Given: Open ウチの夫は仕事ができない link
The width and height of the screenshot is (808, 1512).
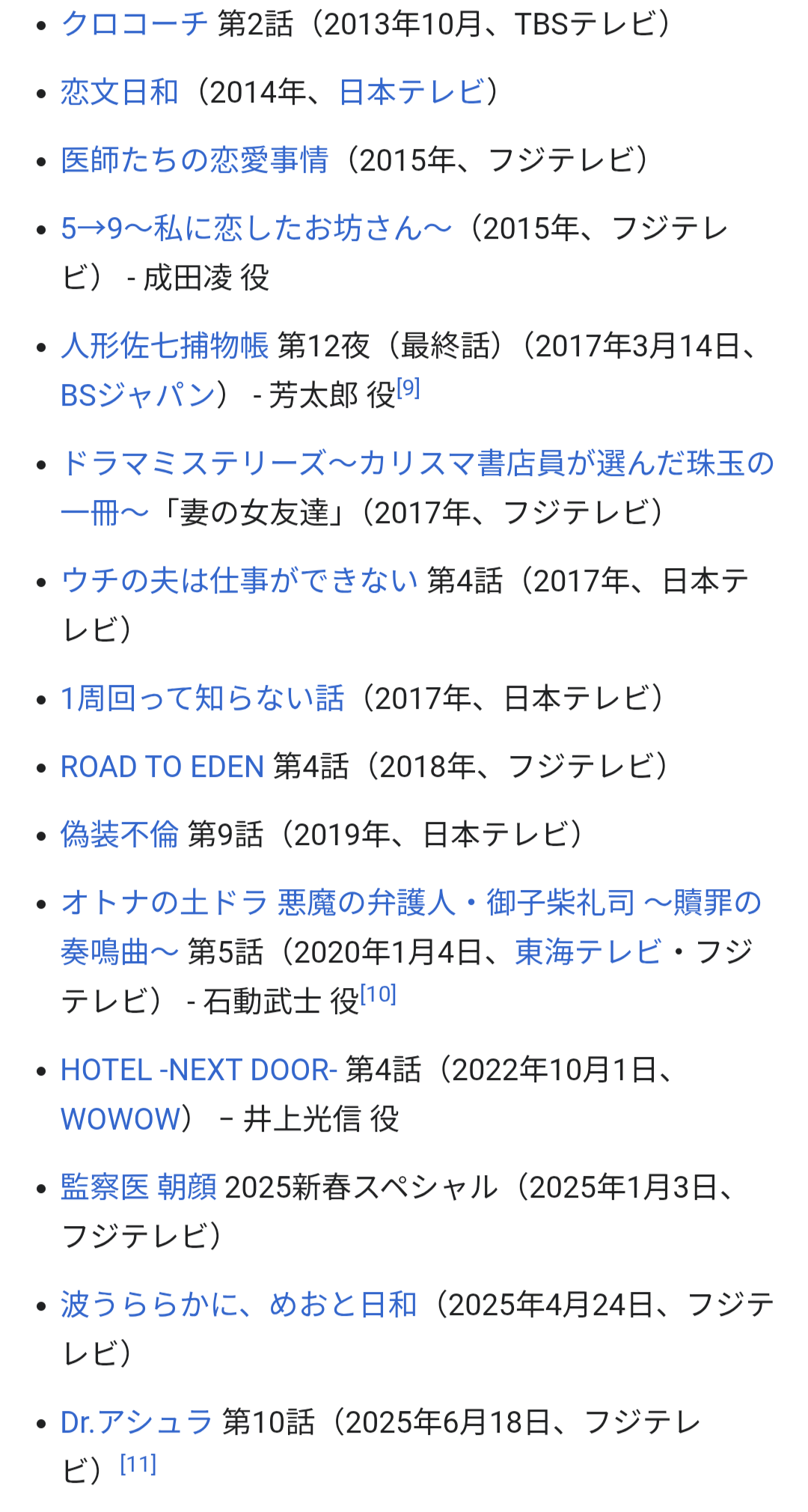Looking at the screenshot, I should click(239, 581).
